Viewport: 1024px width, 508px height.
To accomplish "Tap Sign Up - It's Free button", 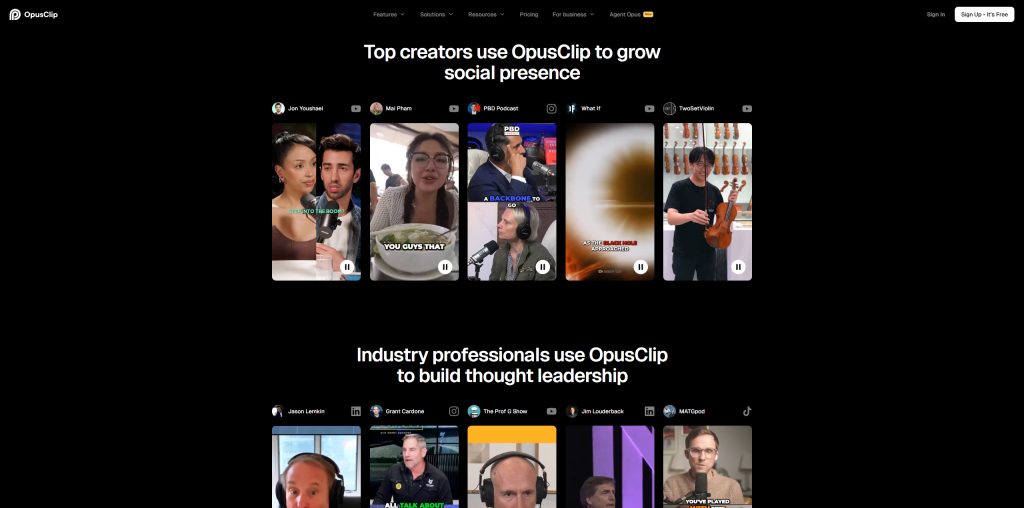I will click(x=984, y=14).
